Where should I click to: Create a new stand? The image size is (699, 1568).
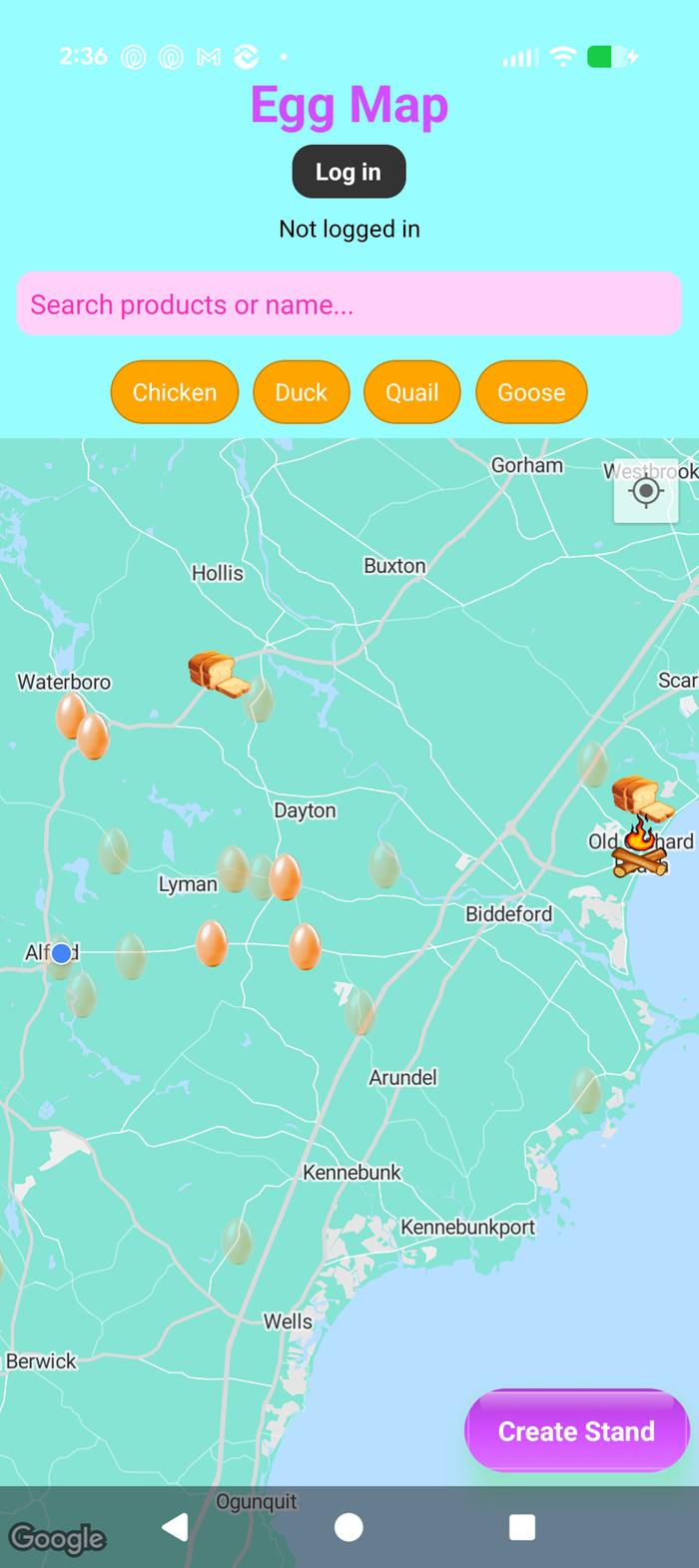[x=577, y=1430]
